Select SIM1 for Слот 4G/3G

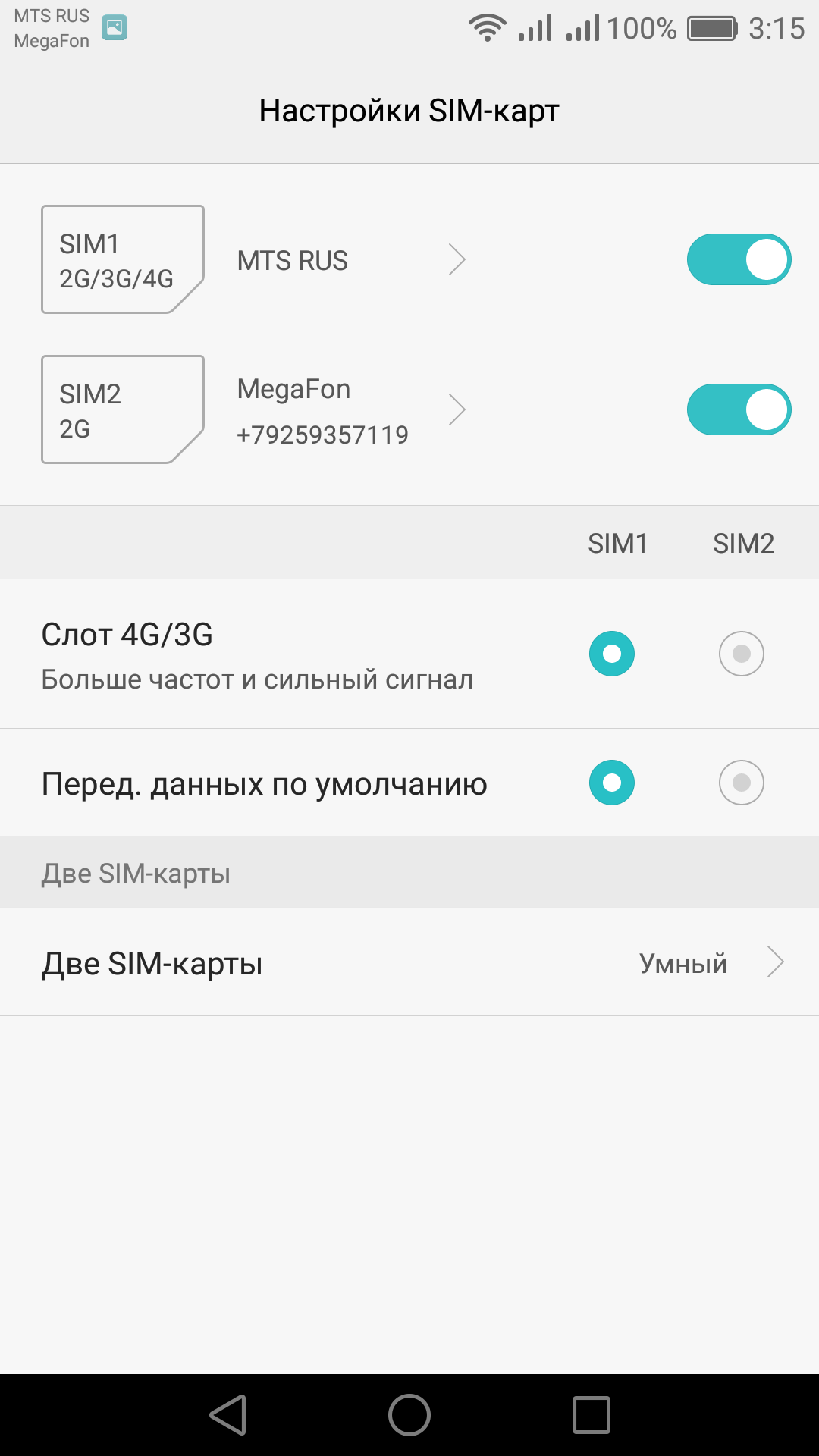[612, 654]
